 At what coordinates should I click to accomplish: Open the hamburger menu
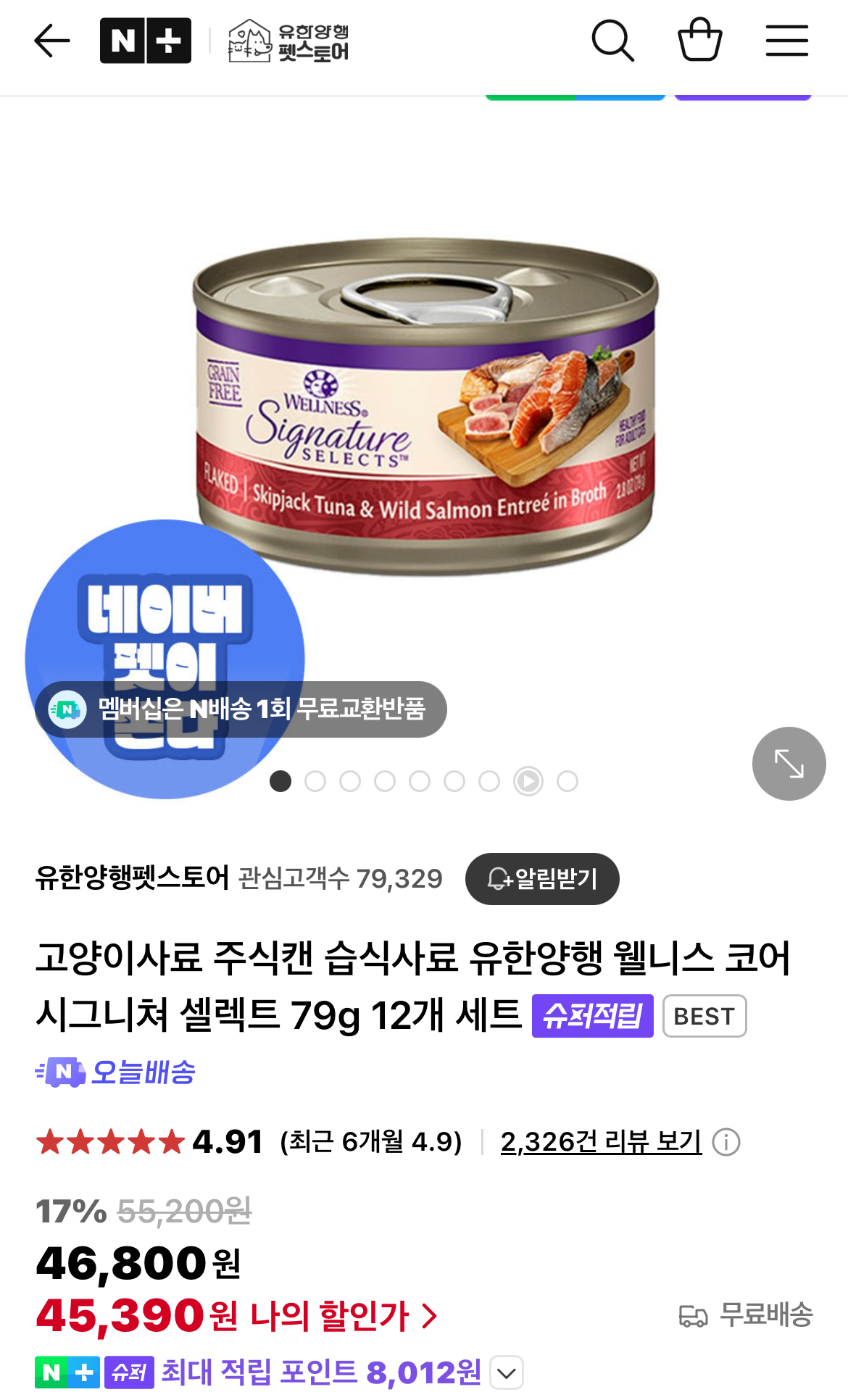pyautogui.click(x=787, y=41)
